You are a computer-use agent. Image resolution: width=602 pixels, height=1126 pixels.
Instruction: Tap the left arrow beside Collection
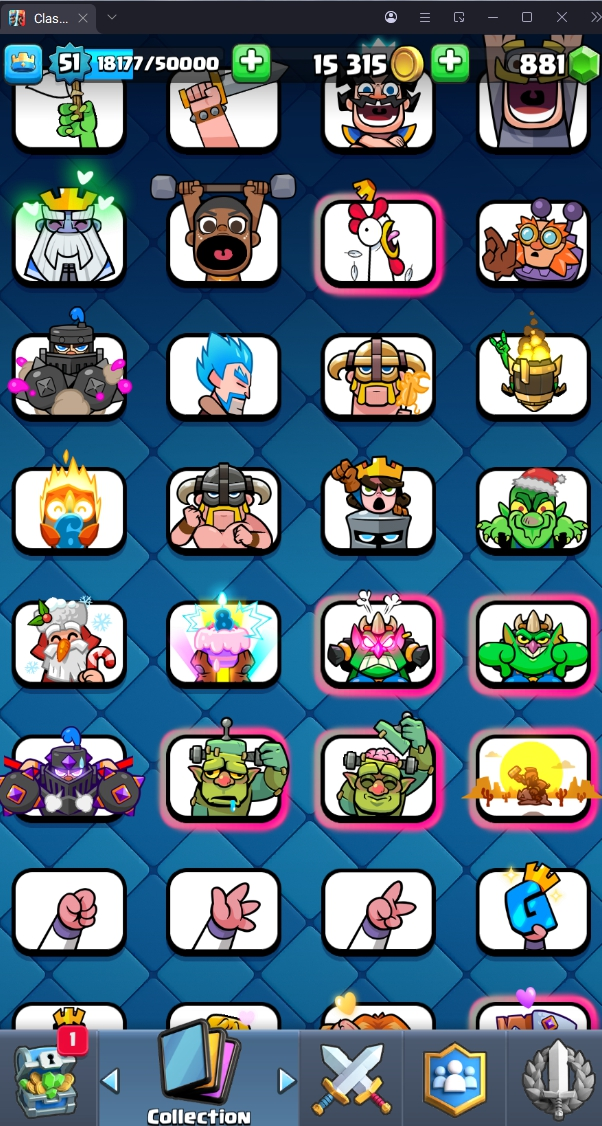(x=111, y=1080)
